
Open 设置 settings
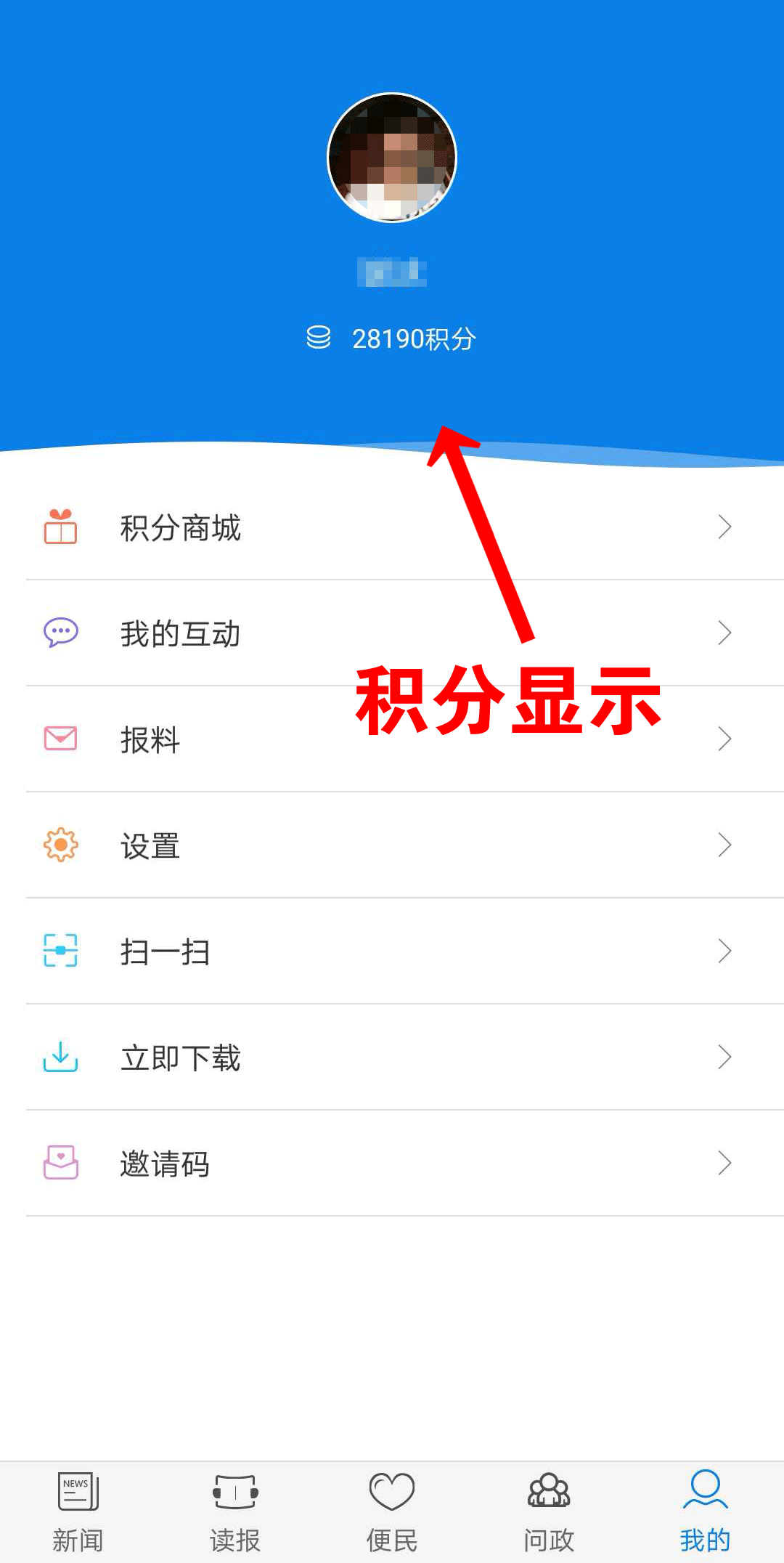(392, 845)
